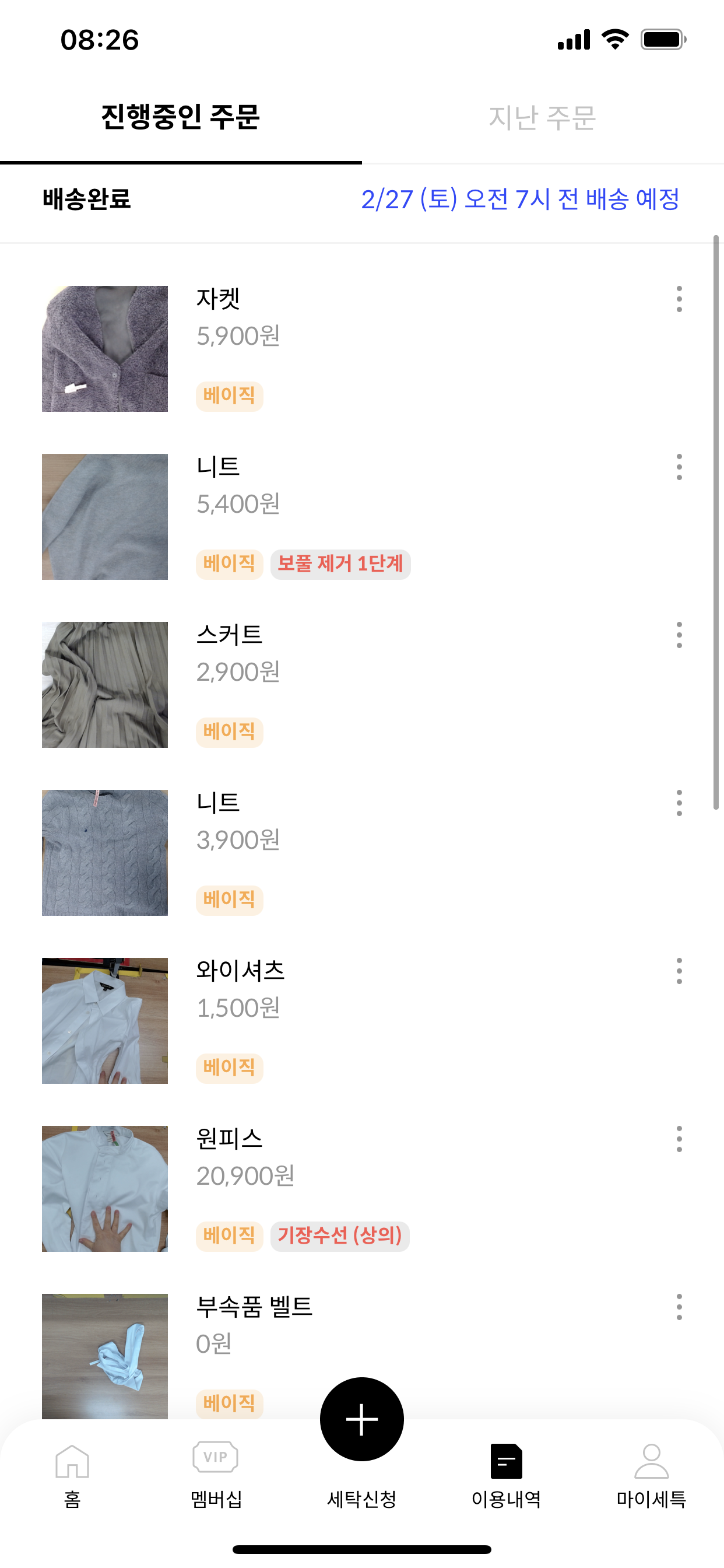Open more options for 부속품 벨트
Viewport: 724px width, 1568px height.
pos(679,1307)
